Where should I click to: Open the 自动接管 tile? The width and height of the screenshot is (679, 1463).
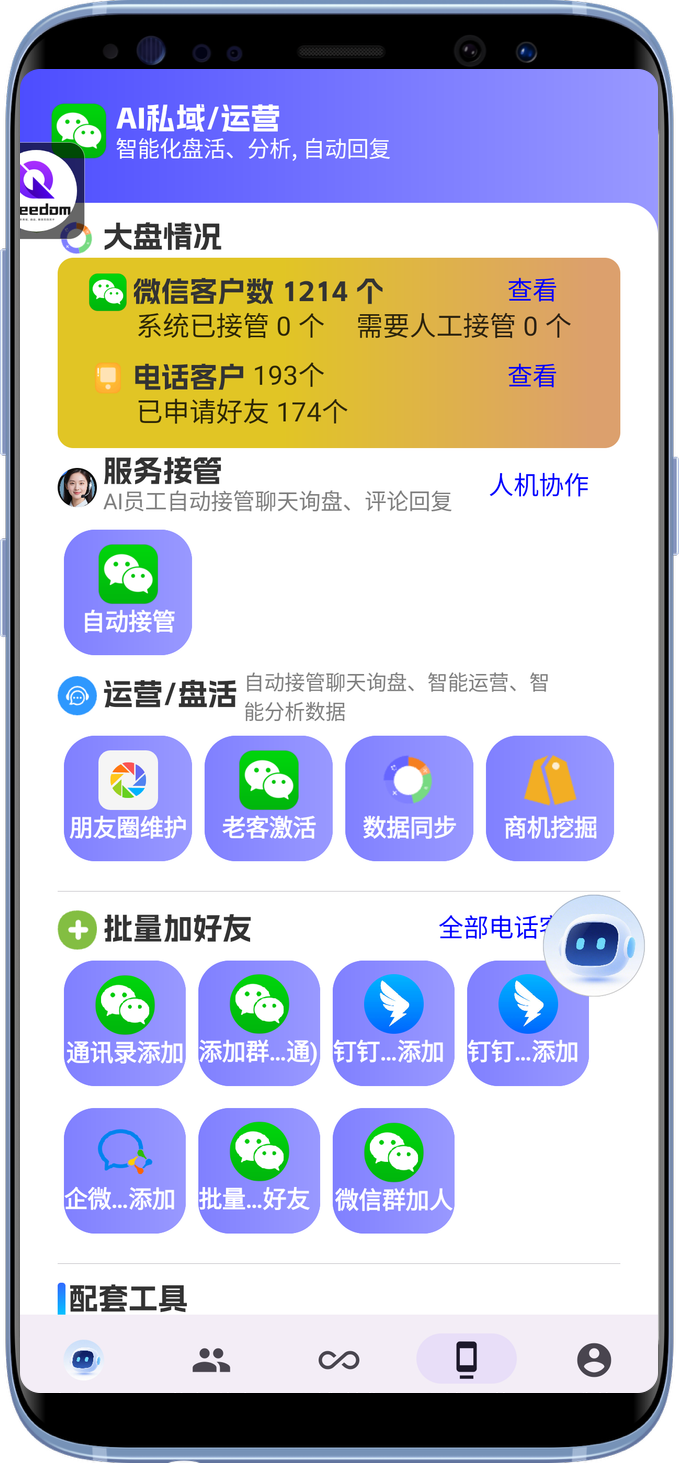(x=128, y=592)
